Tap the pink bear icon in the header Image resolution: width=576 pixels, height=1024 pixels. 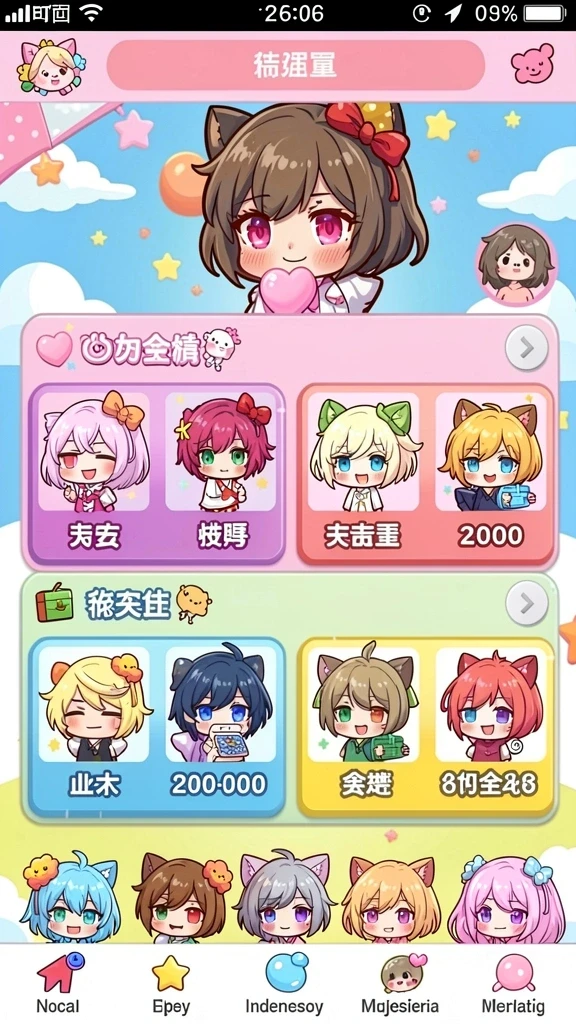[532, 64]
